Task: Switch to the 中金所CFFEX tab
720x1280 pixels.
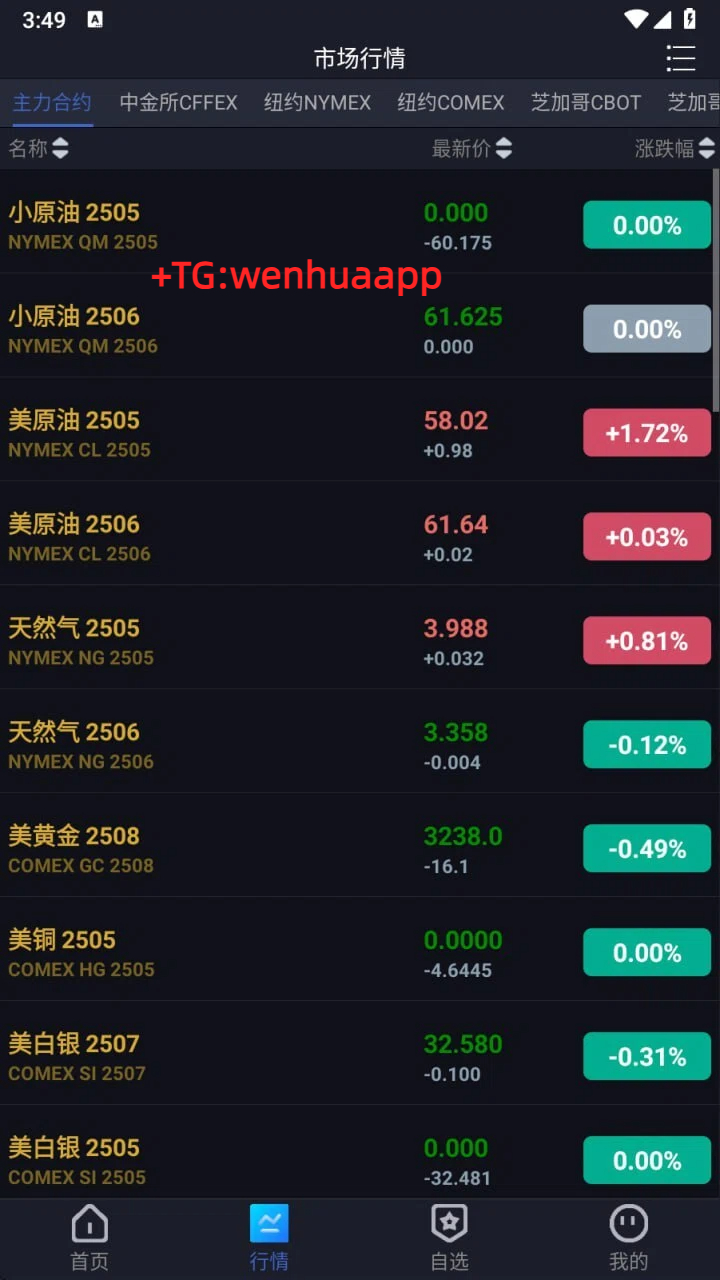Action: [178, 102]
